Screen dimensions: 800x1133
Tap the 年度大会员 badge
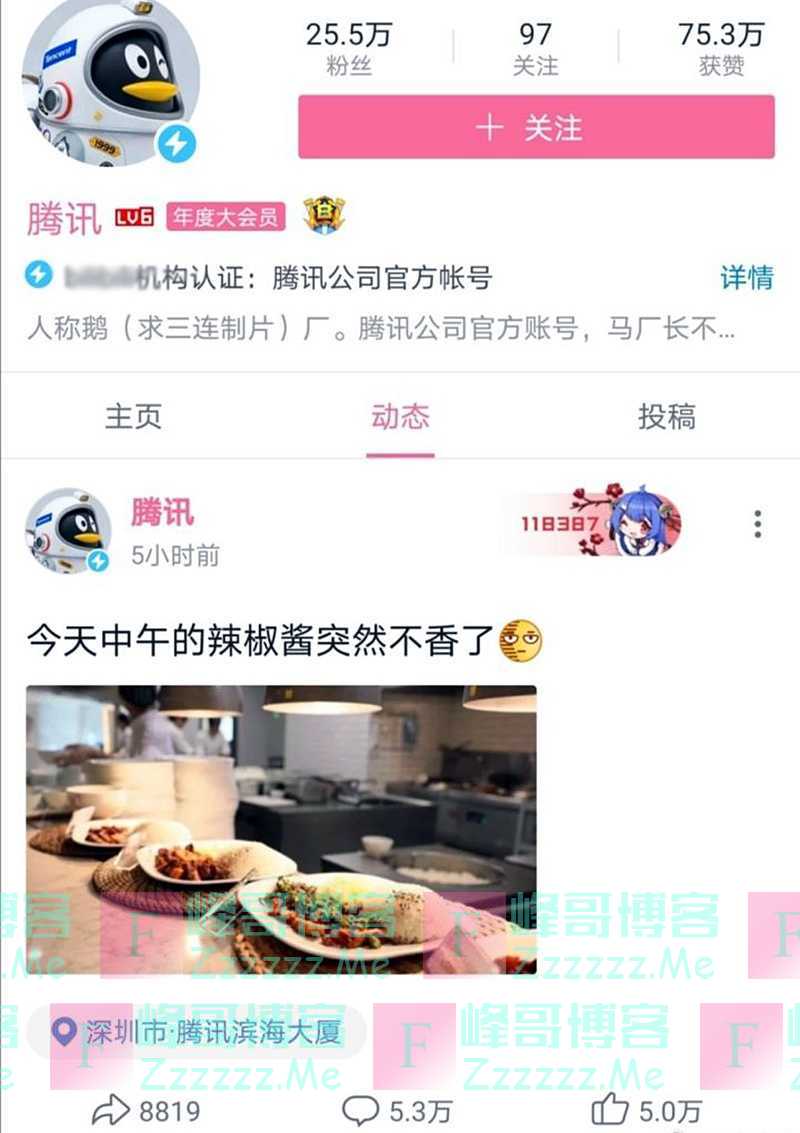[226, 217]
